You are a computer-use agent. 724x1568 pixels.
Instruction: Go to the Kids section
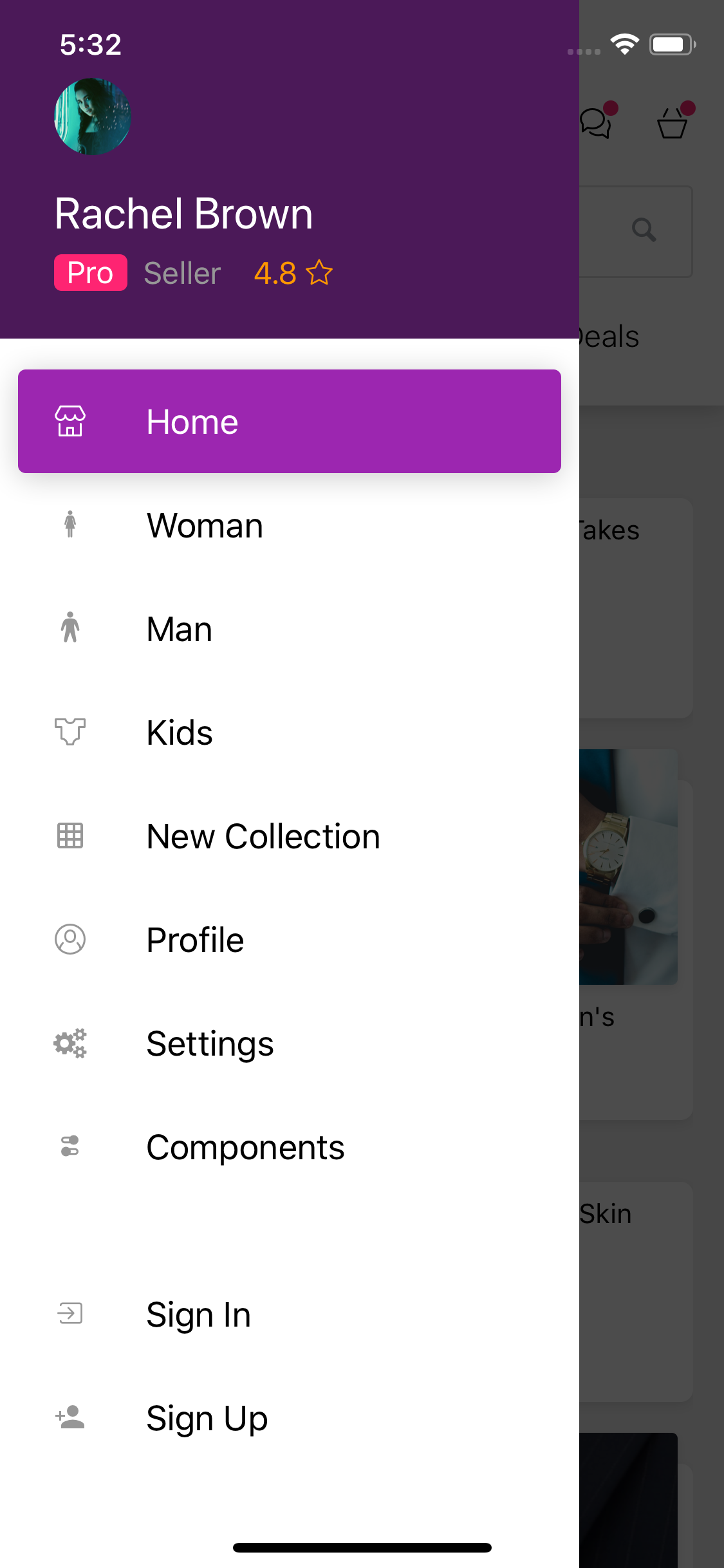pyautogui.click(x=290, y=733)
